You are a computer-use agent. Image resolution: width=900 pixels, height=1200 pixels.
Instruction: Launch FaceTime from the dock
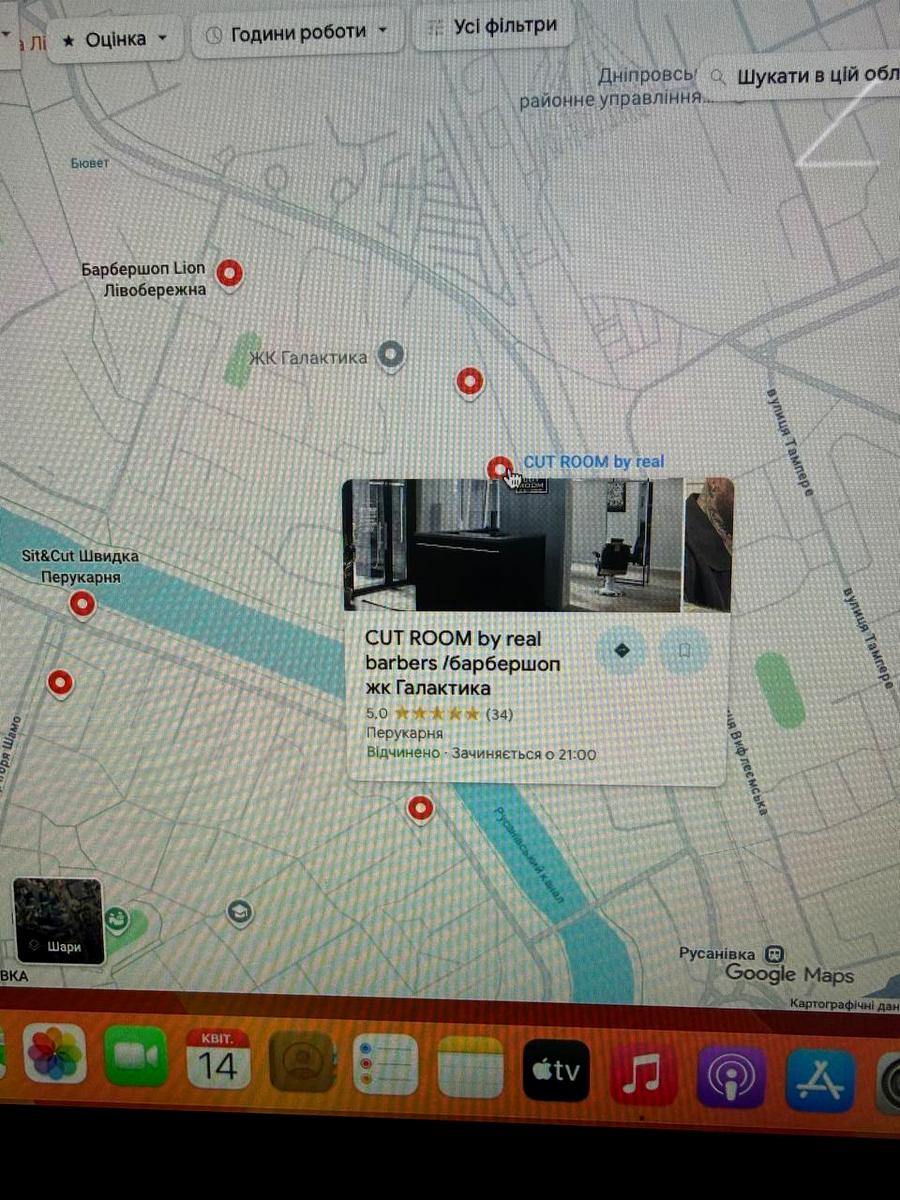(136, 1058)
